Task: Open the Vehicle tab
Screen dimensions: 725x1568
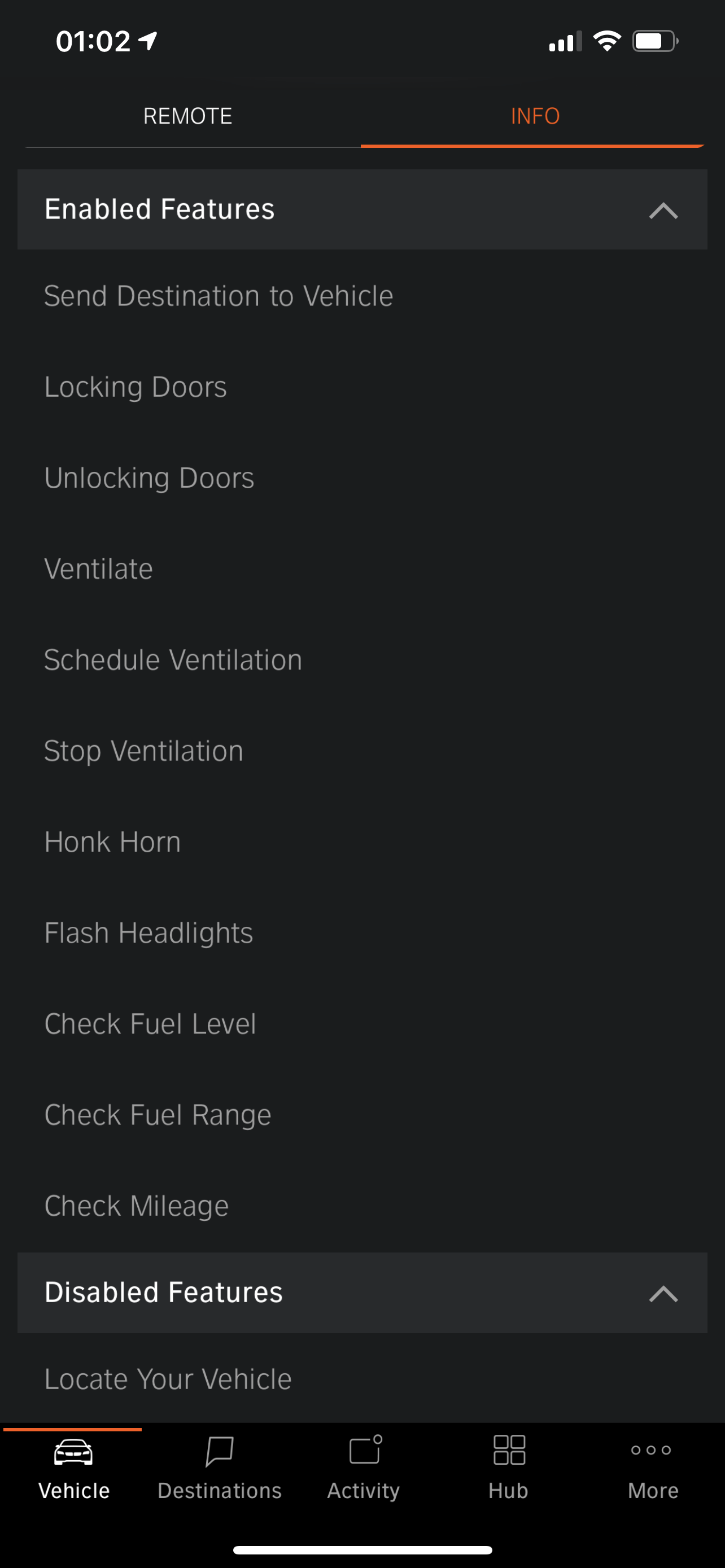Action: point(73,1468)
